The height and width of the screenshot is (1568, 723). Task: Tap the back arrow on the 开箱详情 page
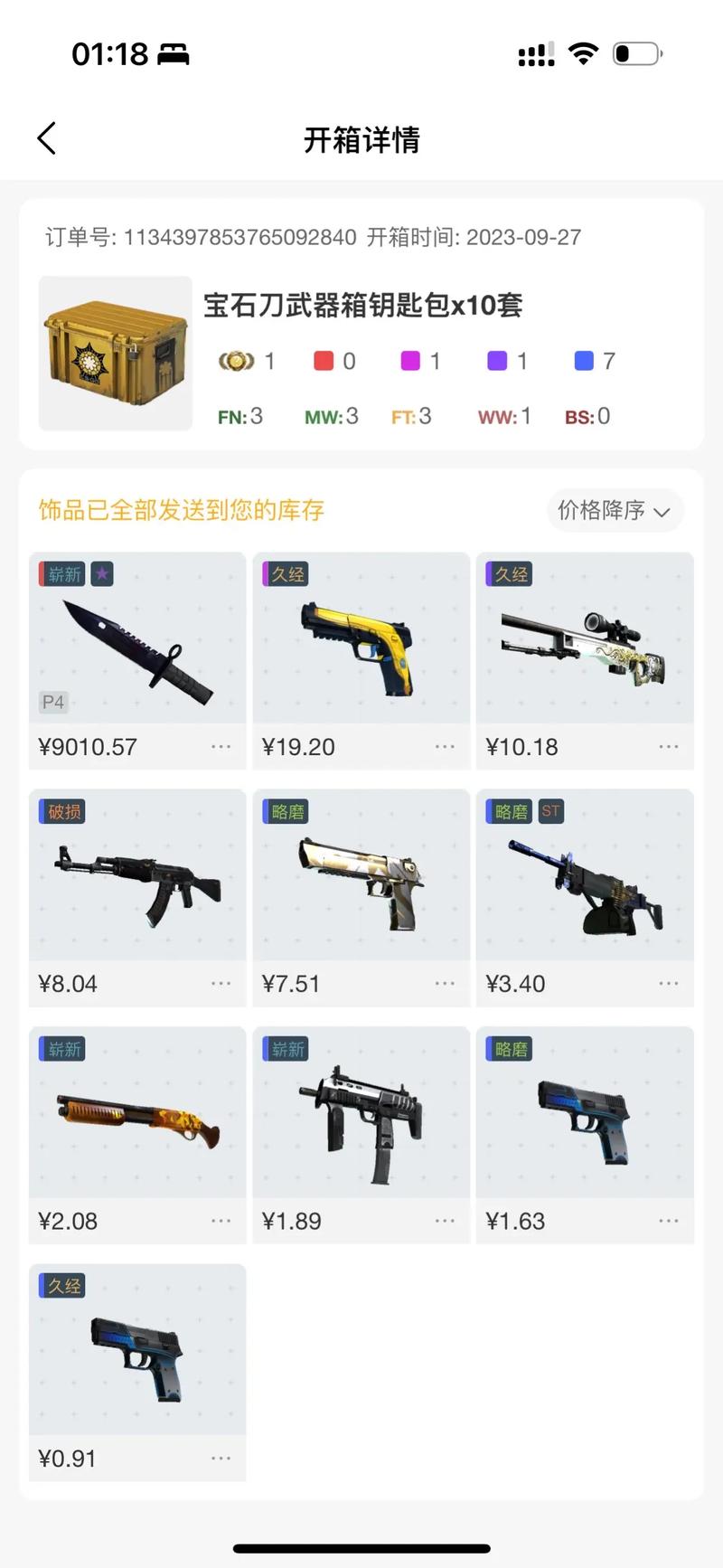(x=47, y=138)
